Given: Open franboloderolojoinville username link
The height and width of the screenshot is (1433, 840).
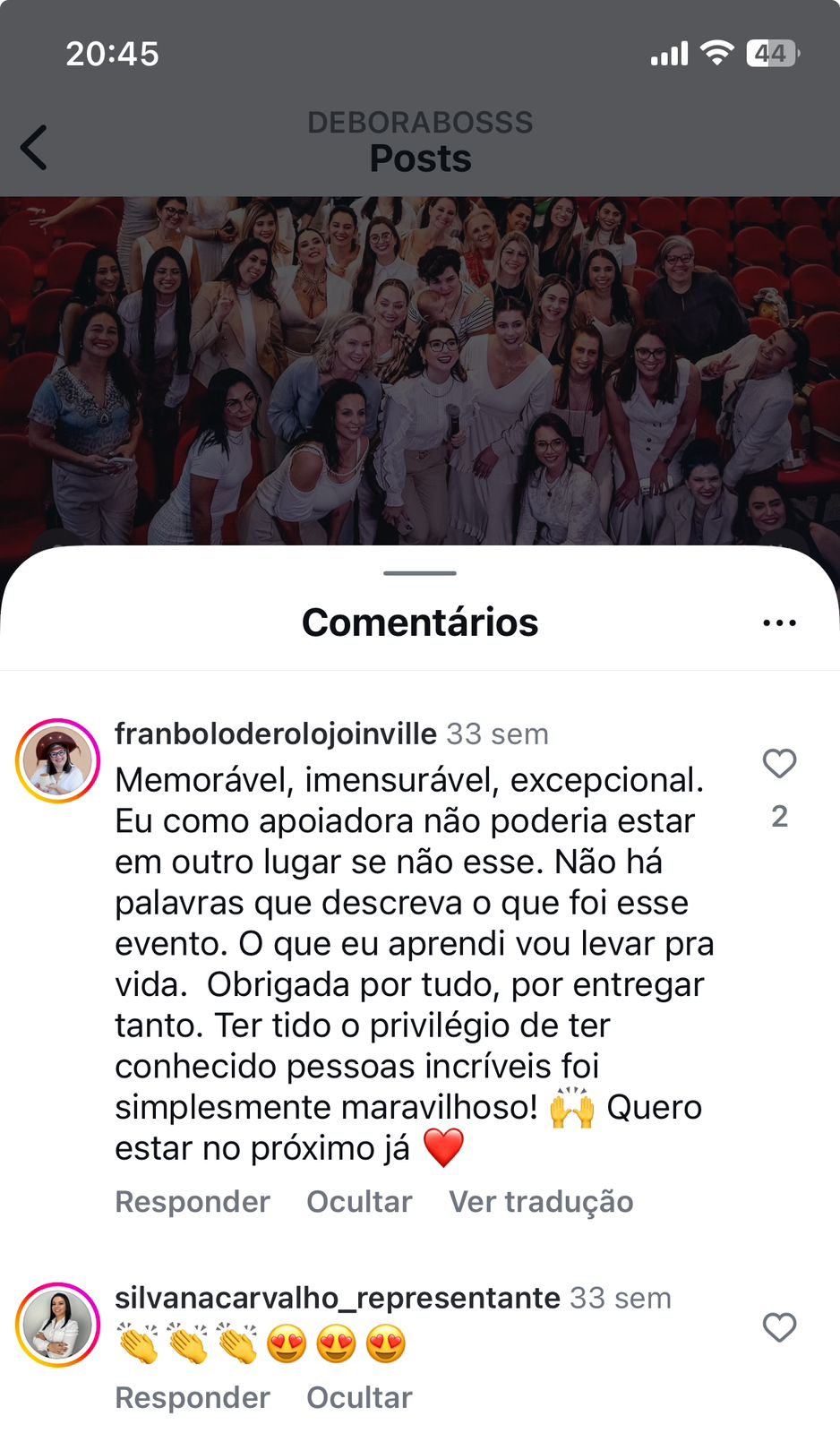Looking at the screenshot, I should [276, 734].
